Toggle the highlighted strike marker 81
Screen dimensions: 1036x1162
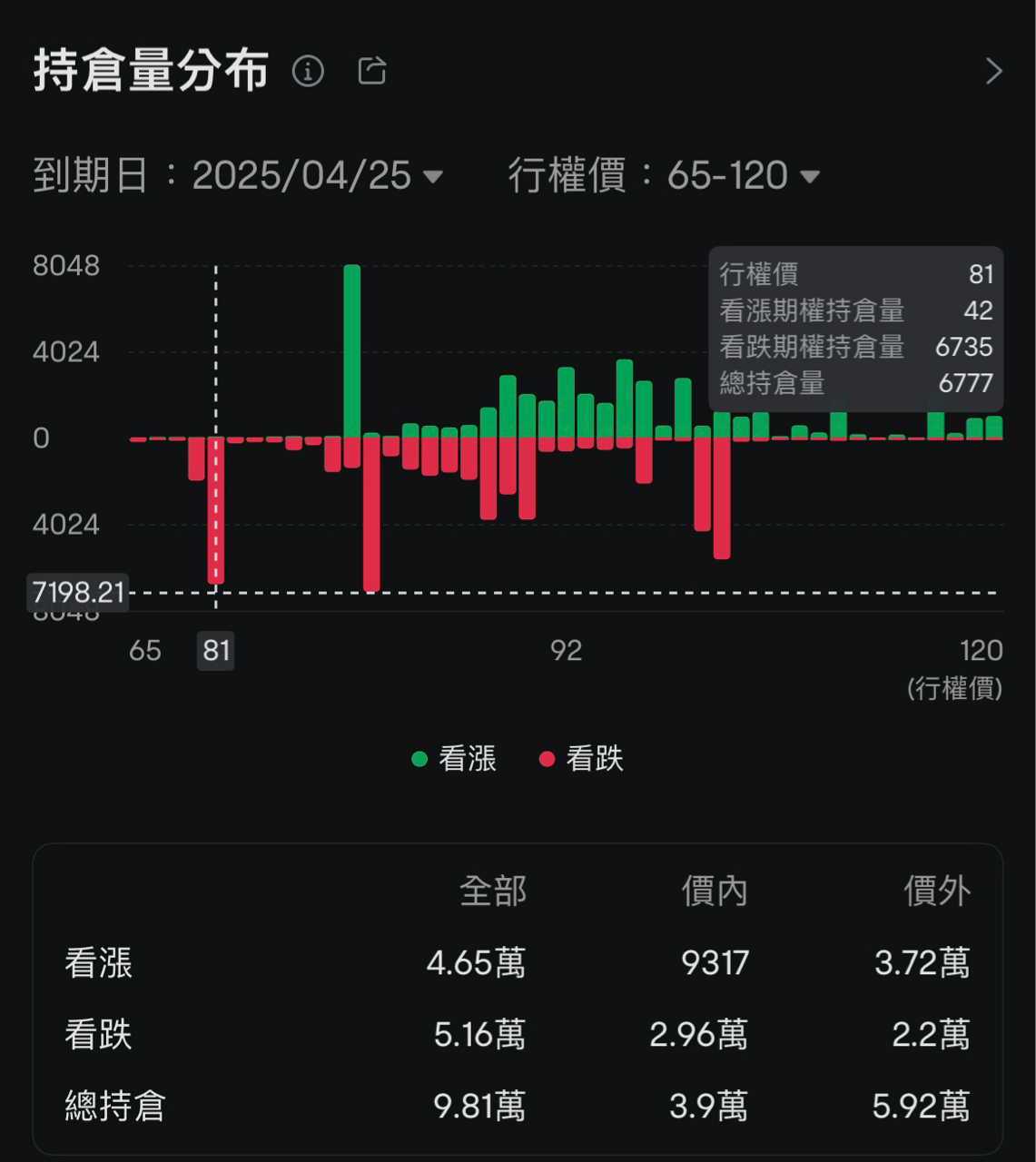tap(215, 651)
